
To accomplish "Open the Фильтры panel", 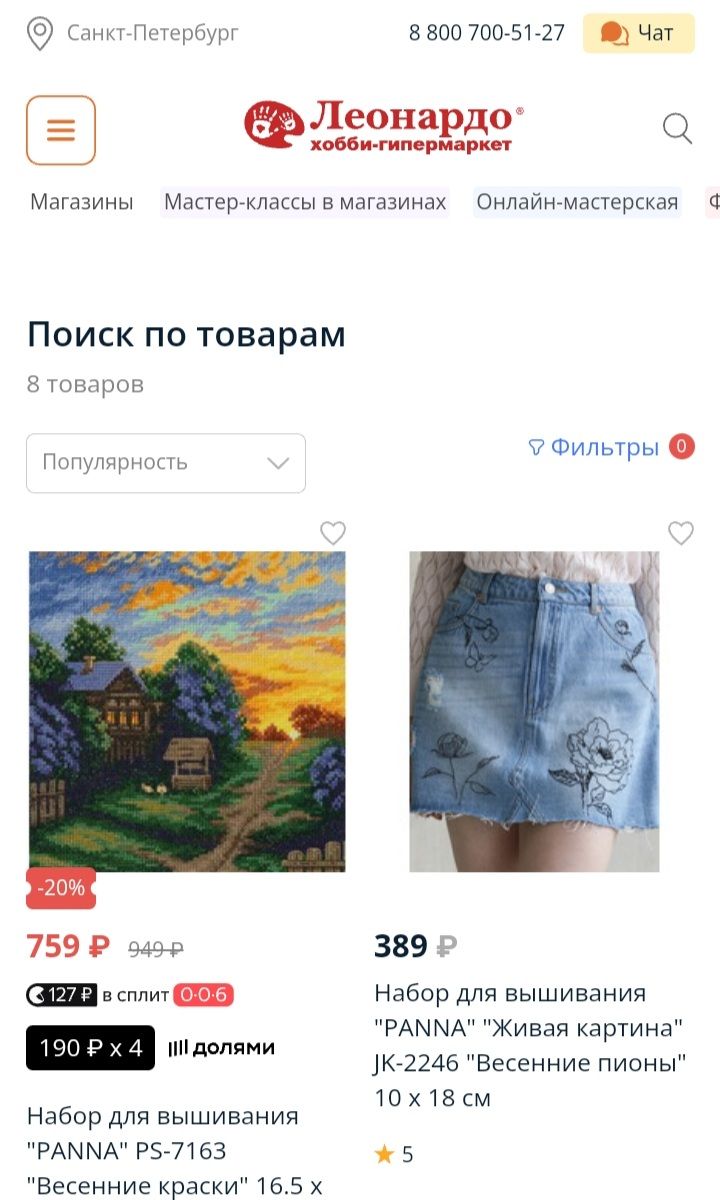I will coord(605,447).
